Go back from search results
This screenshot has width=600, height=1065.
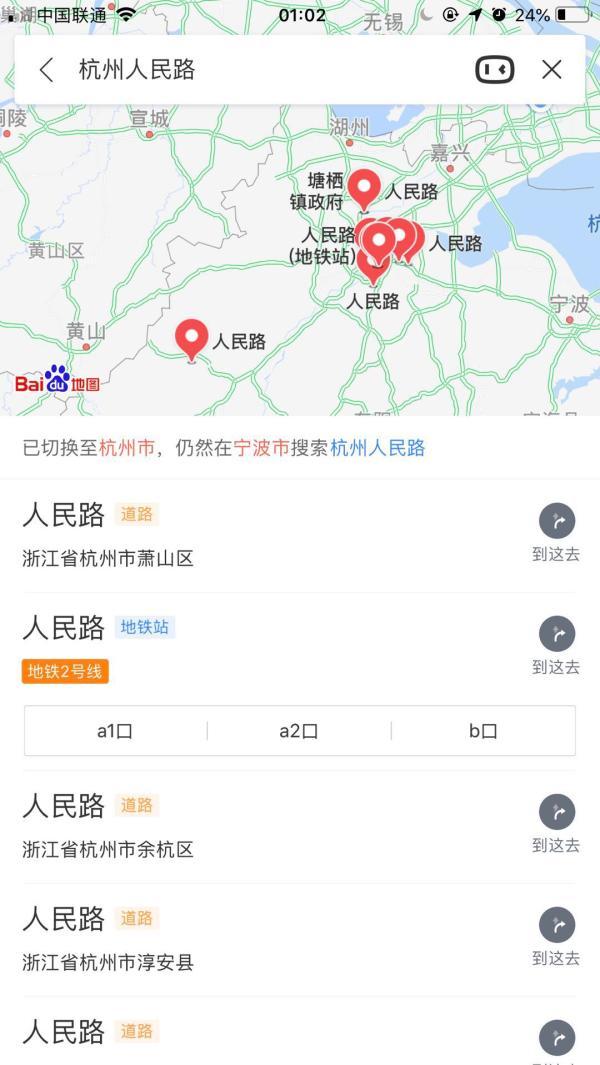[46, 69]
